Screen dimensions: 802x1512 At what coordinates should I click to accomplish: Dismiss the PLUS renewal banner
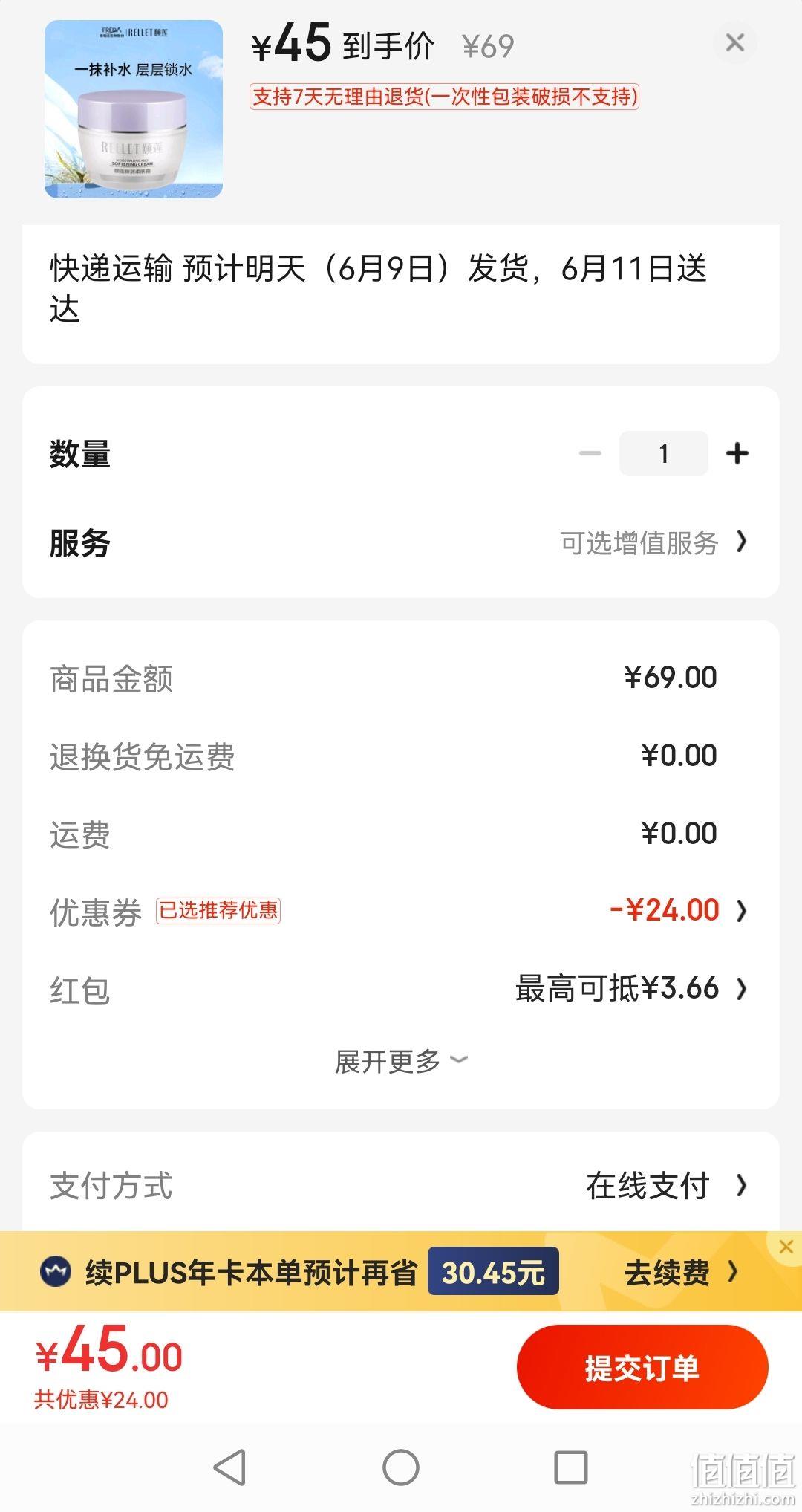(x=786, y=1247)
